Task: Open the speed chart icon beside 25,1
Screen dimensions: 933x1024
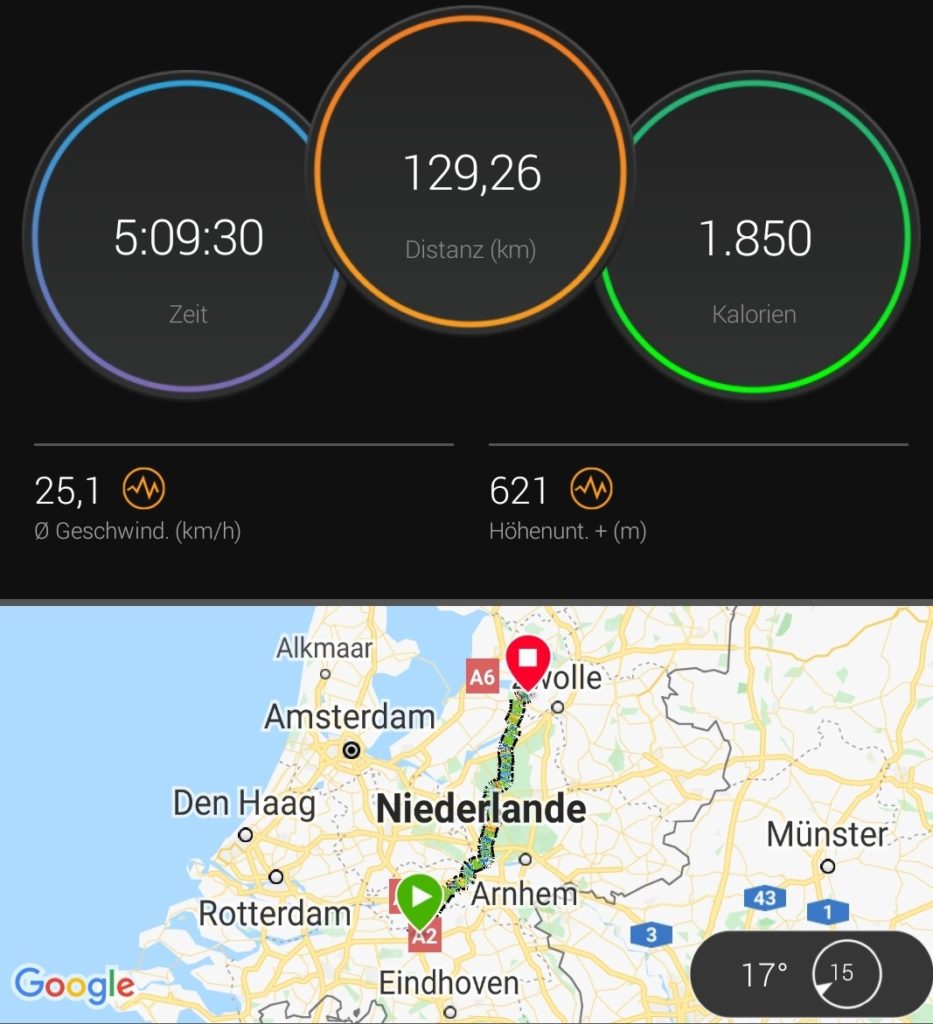Action: pos(144,489)
